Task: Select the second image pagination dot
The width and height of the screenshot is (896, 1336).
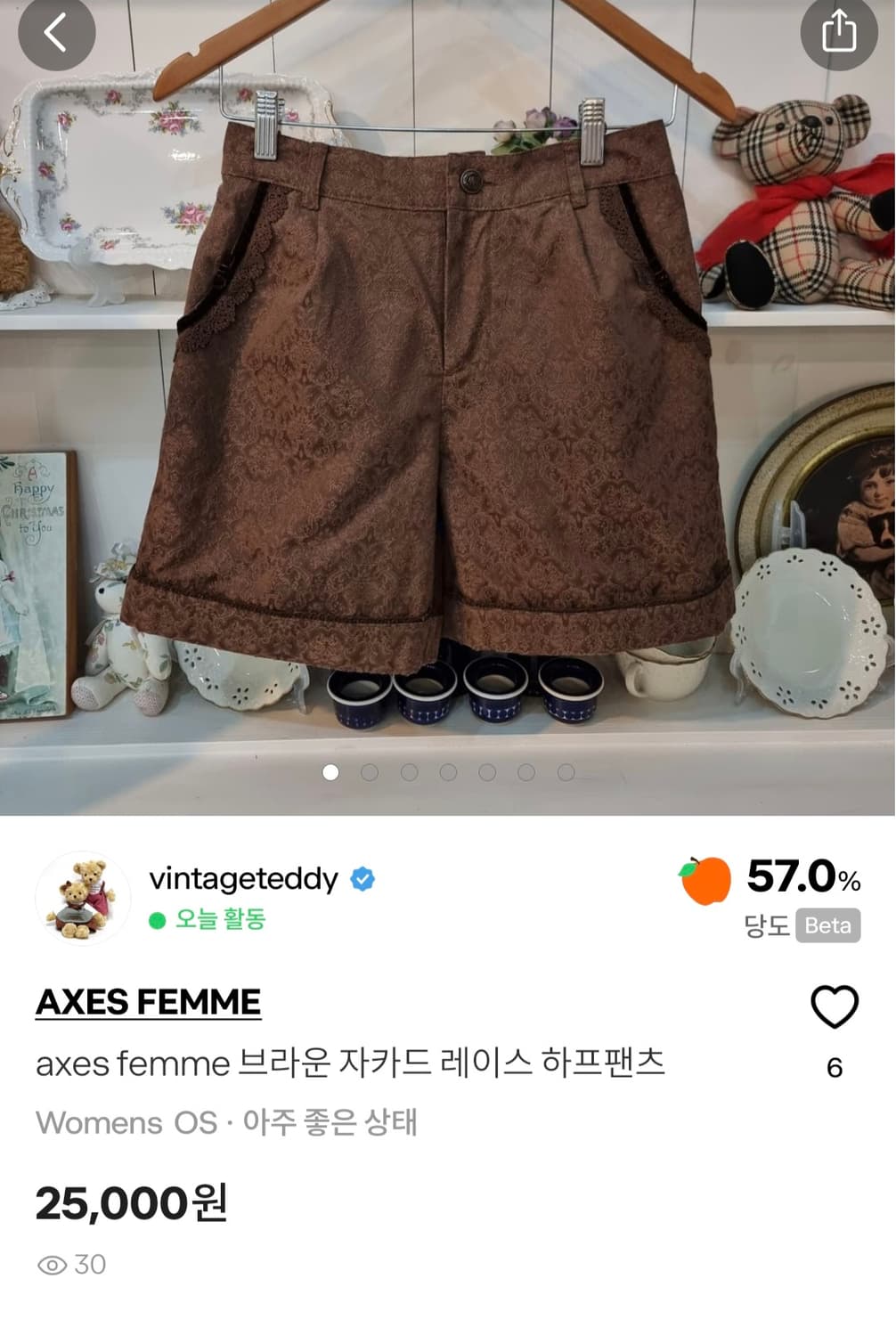Action: 370,771
